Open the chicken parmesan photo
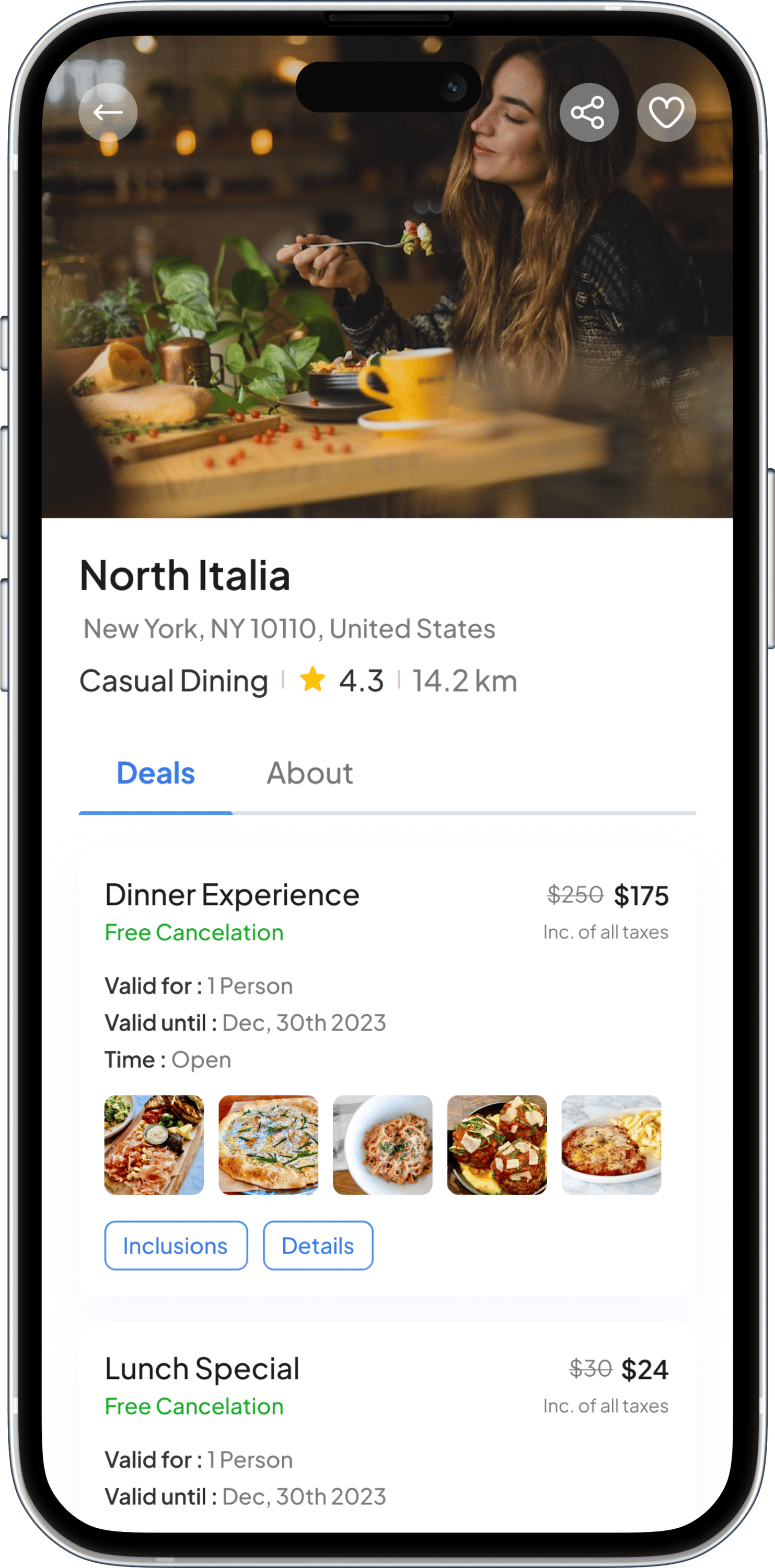 [610, 1145]
